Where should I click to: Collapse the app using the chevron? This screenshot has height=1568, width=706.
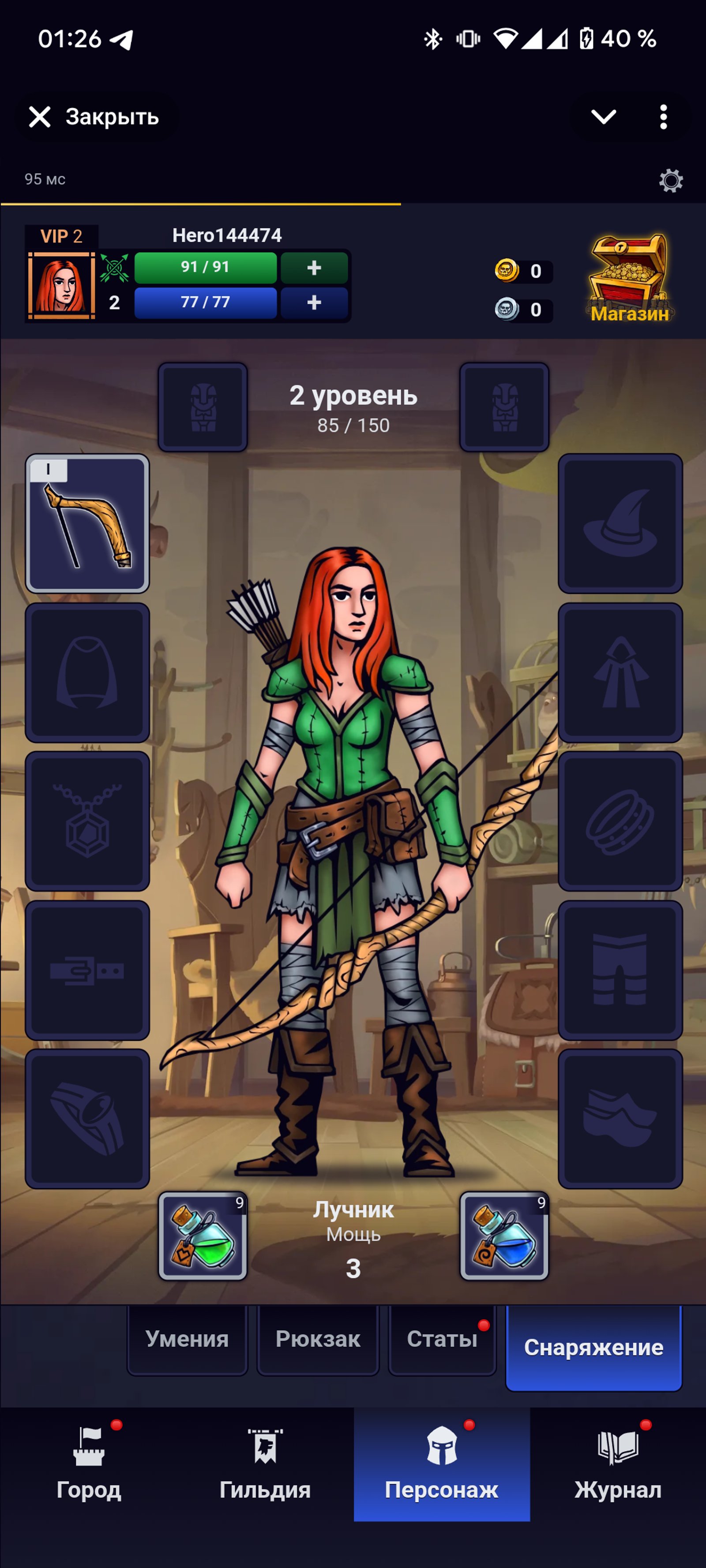[x=603, y=116]
